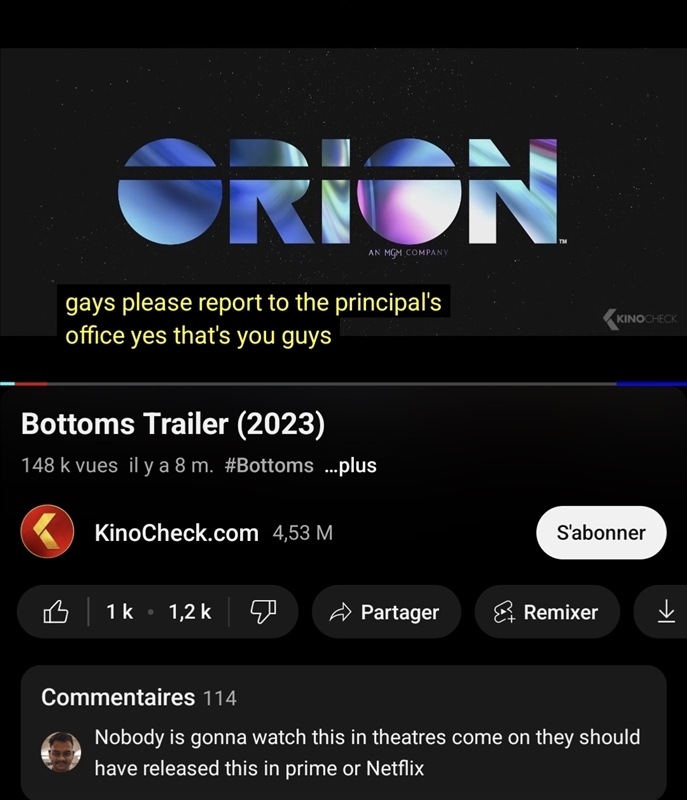Dislike the Bottoms Trailer video

[x=262, y=612]
